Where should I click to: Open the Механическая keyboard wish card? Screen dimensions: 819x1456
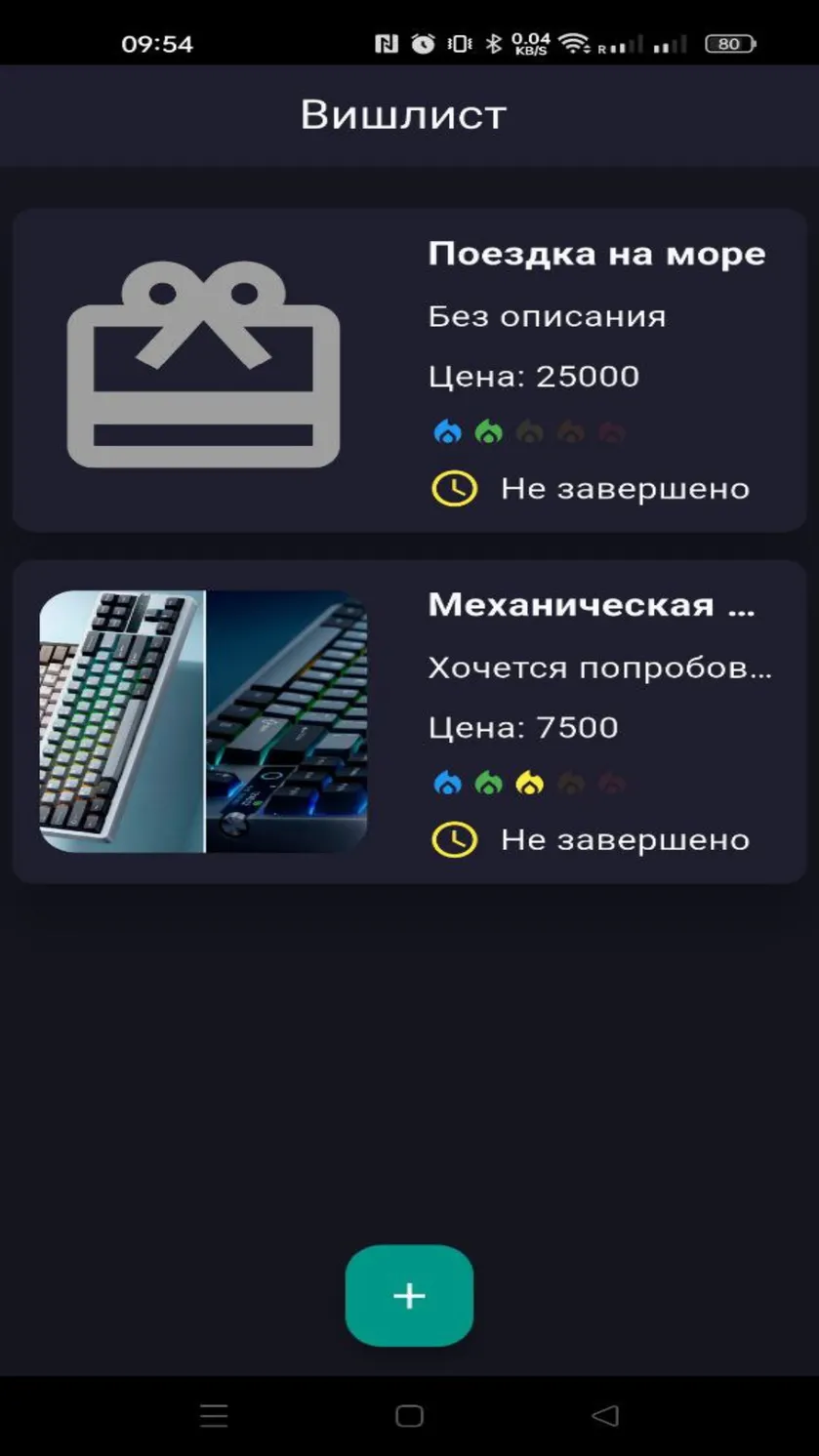click(x=409, y=722)
